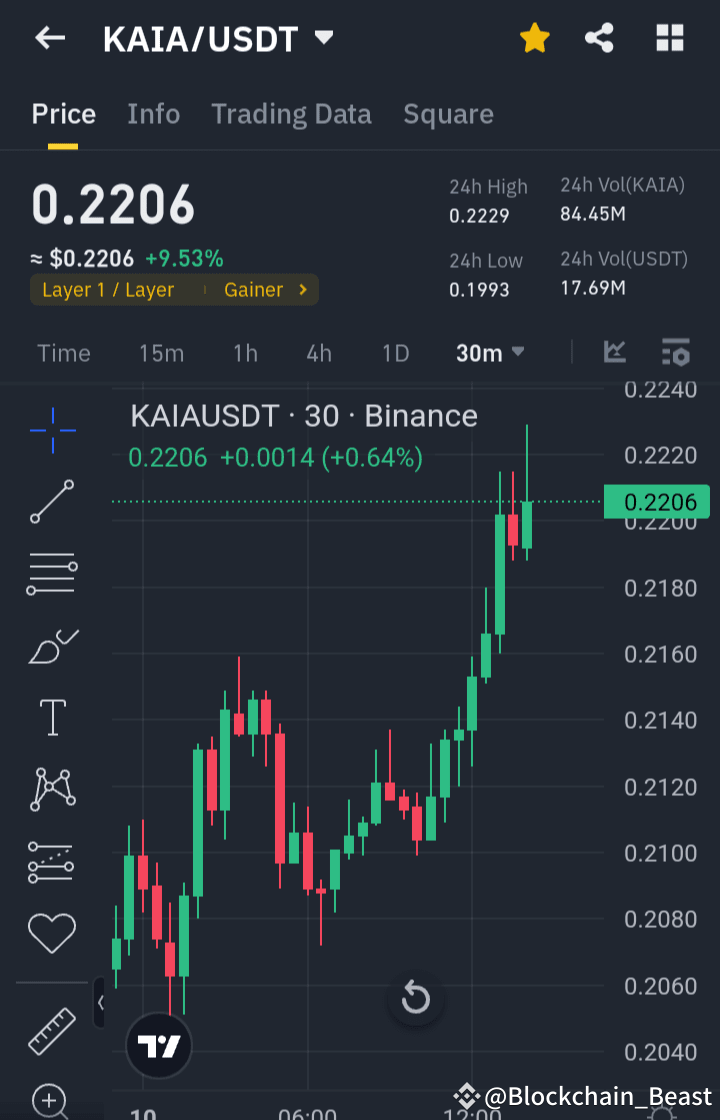Open the Info tab

click(153, 114)
